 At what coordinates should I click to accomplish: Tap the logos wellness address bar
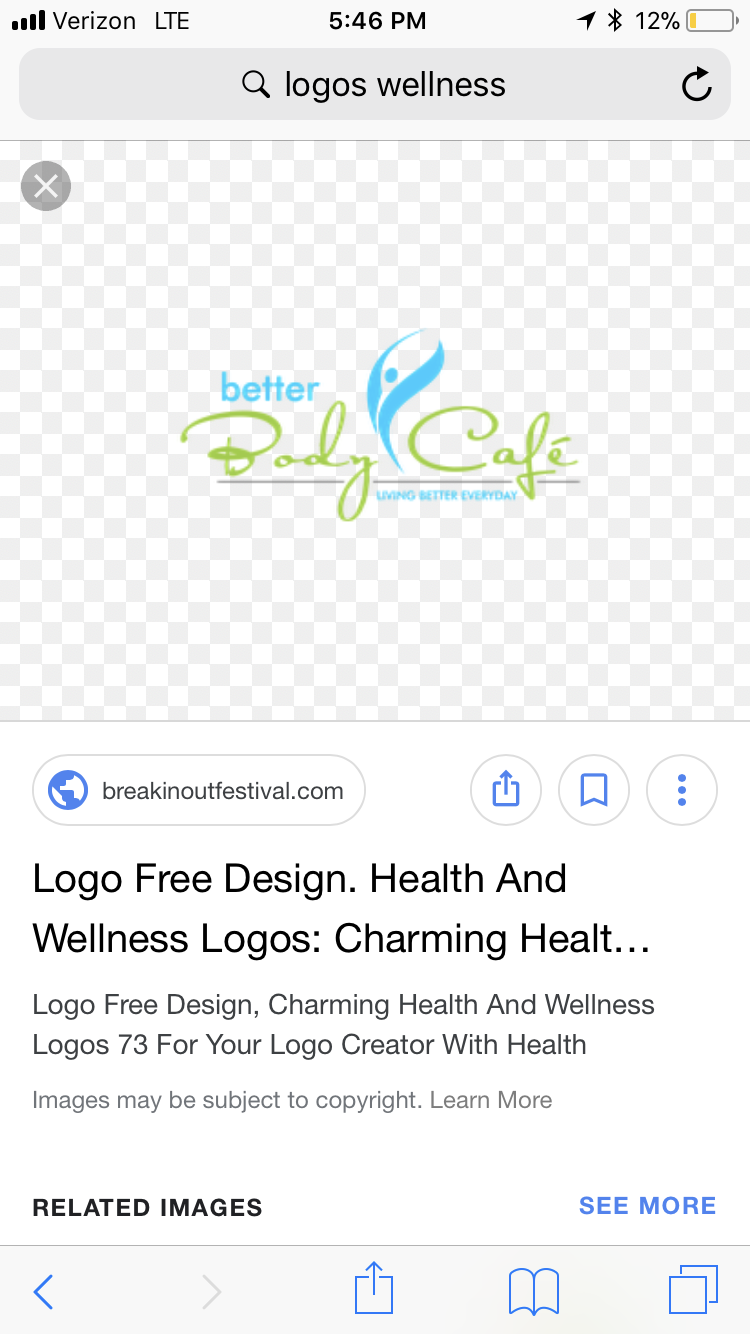(x=374, y=85)
